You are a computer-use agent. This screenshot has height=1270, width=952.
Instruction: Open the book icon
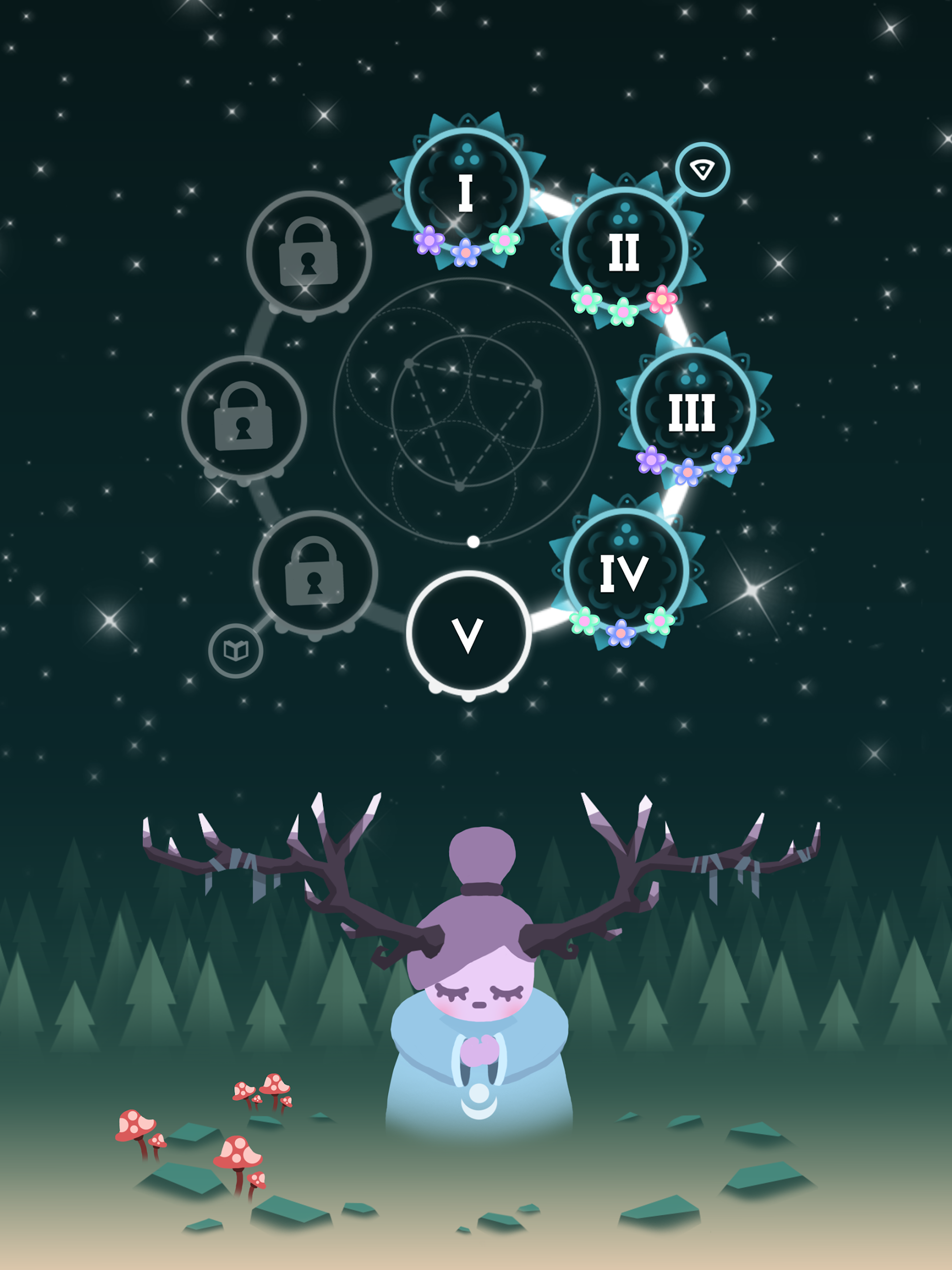tap(235, 651)
